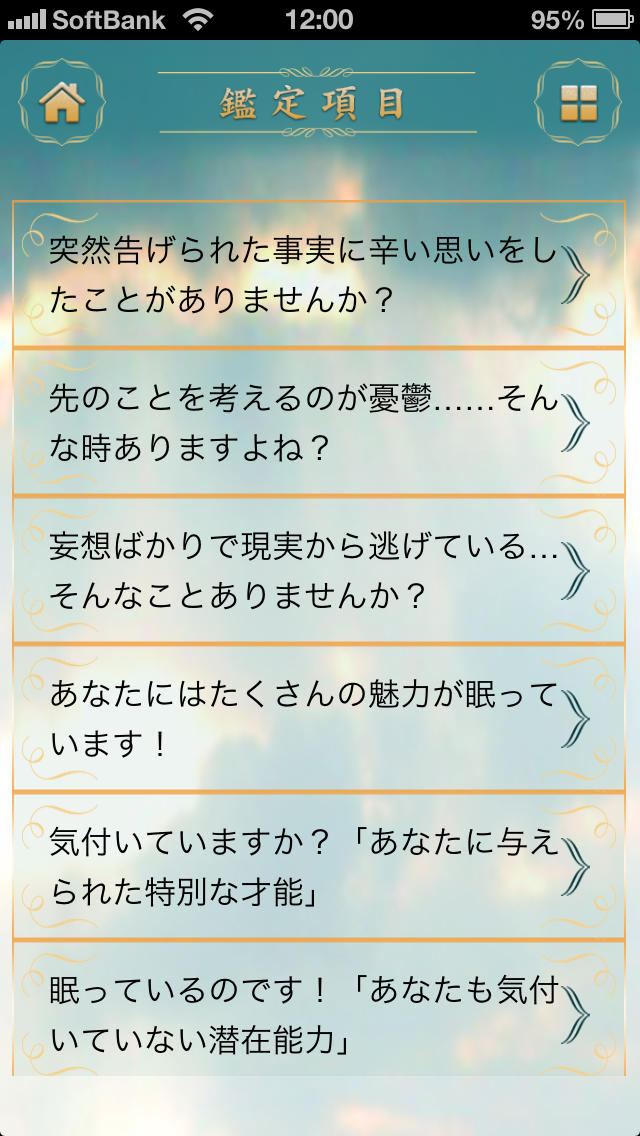View あなたにはたくさんの魅力が眠っています
The width and height of the screenshot is (640, 1136).
click(318, 718)
